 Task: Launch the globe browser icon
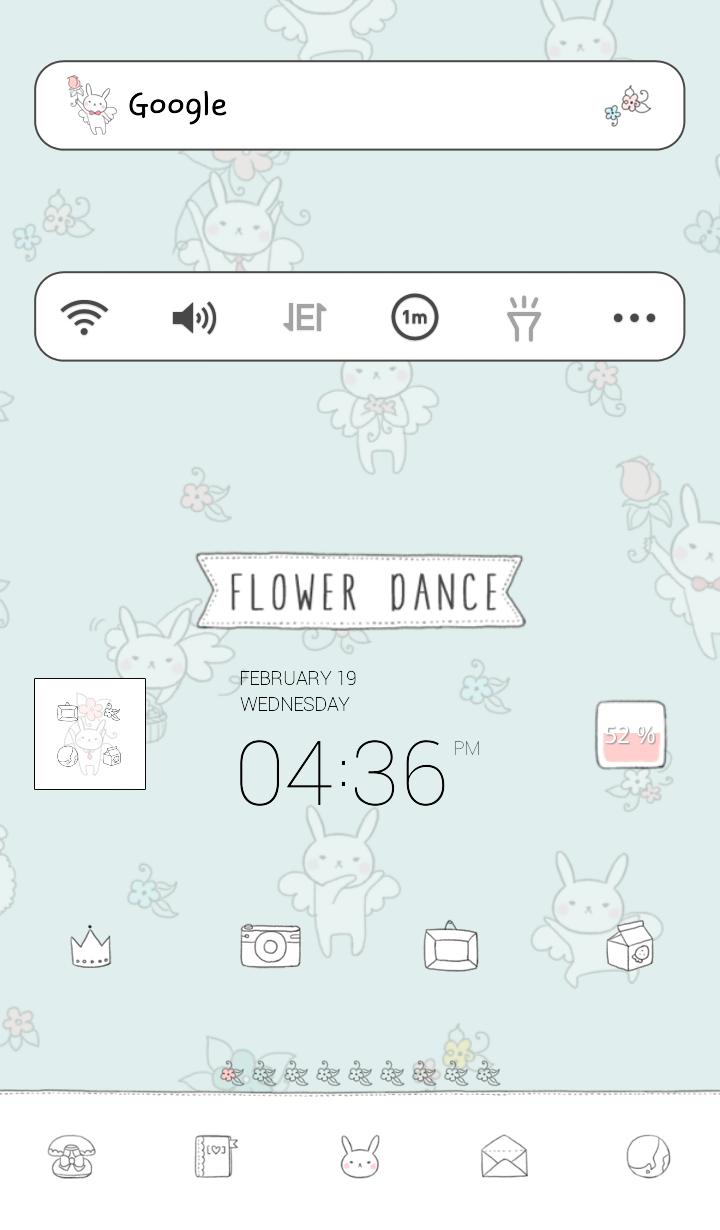[x=648, y=1155]
